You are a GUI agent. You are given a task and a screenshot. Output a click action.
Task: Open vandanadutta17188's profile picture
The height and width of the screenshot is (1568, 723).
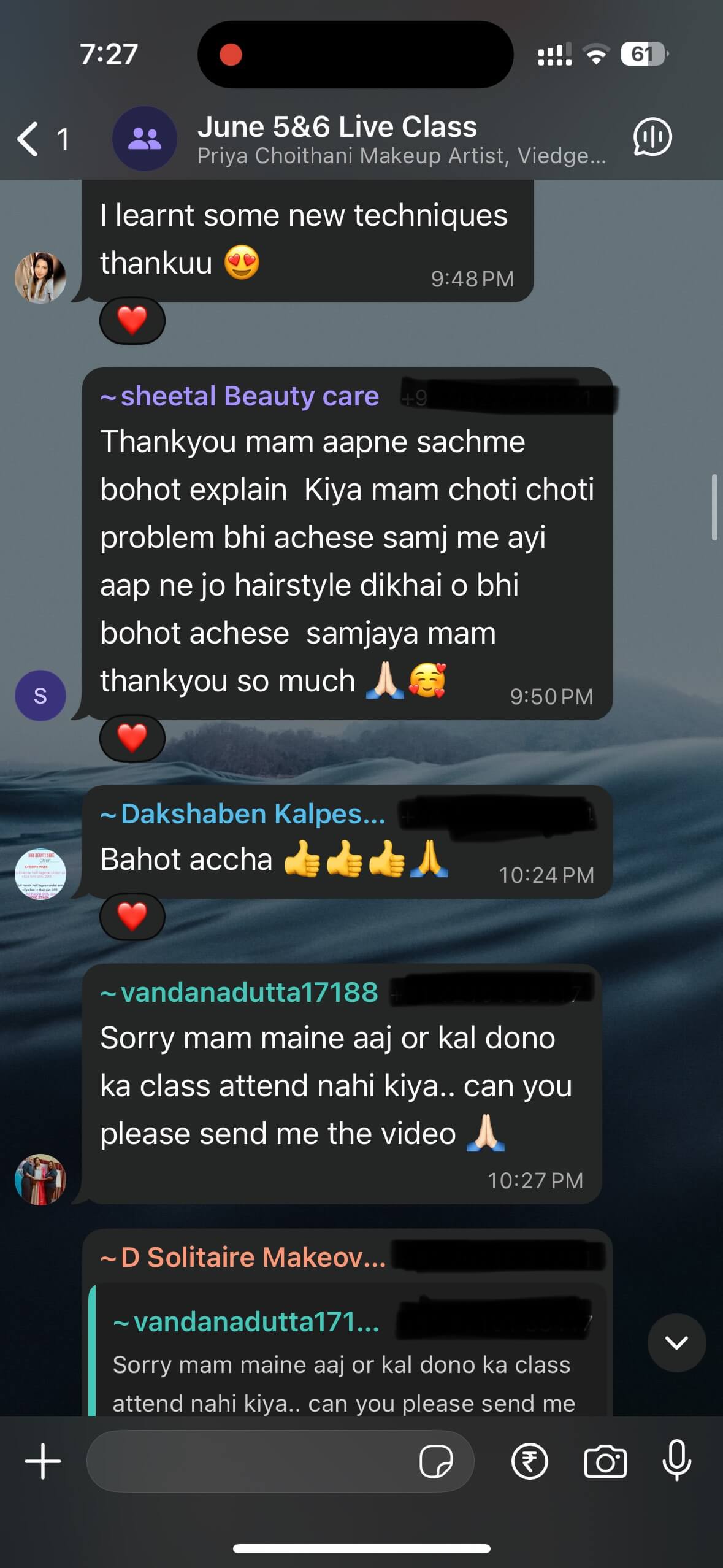[x=40, y=1180]
